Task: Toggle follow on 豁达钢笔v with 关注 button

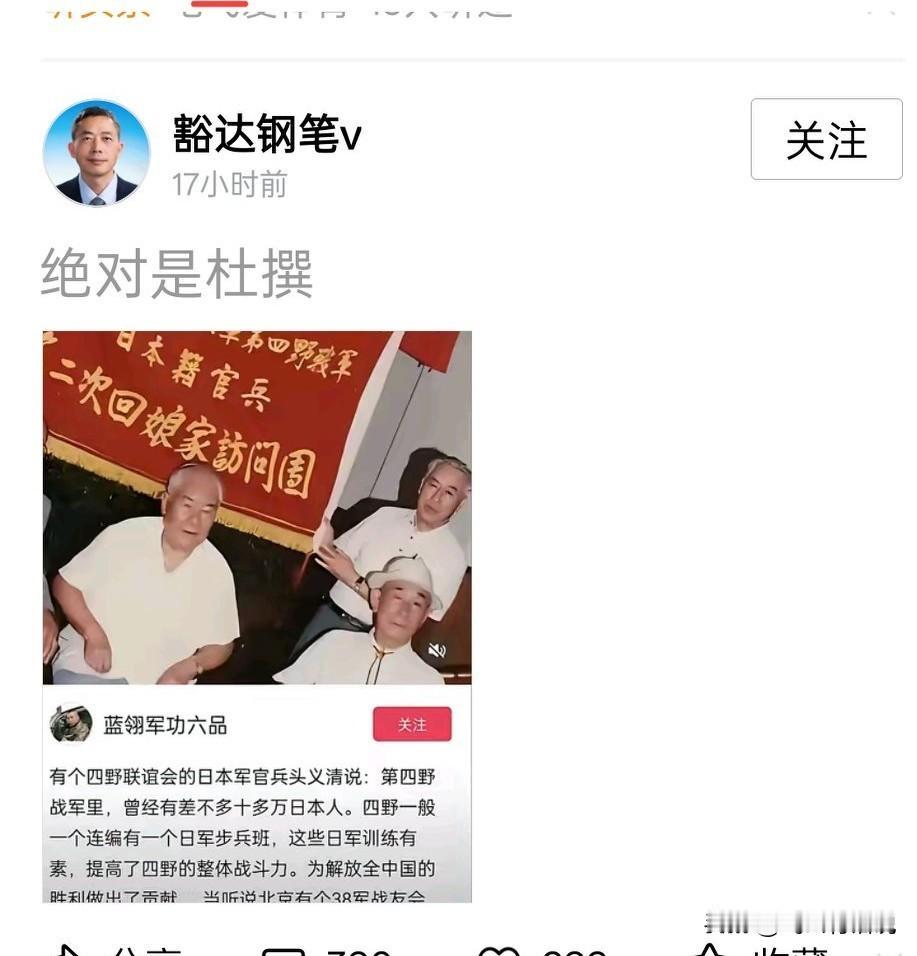Action: coord(826,140)
